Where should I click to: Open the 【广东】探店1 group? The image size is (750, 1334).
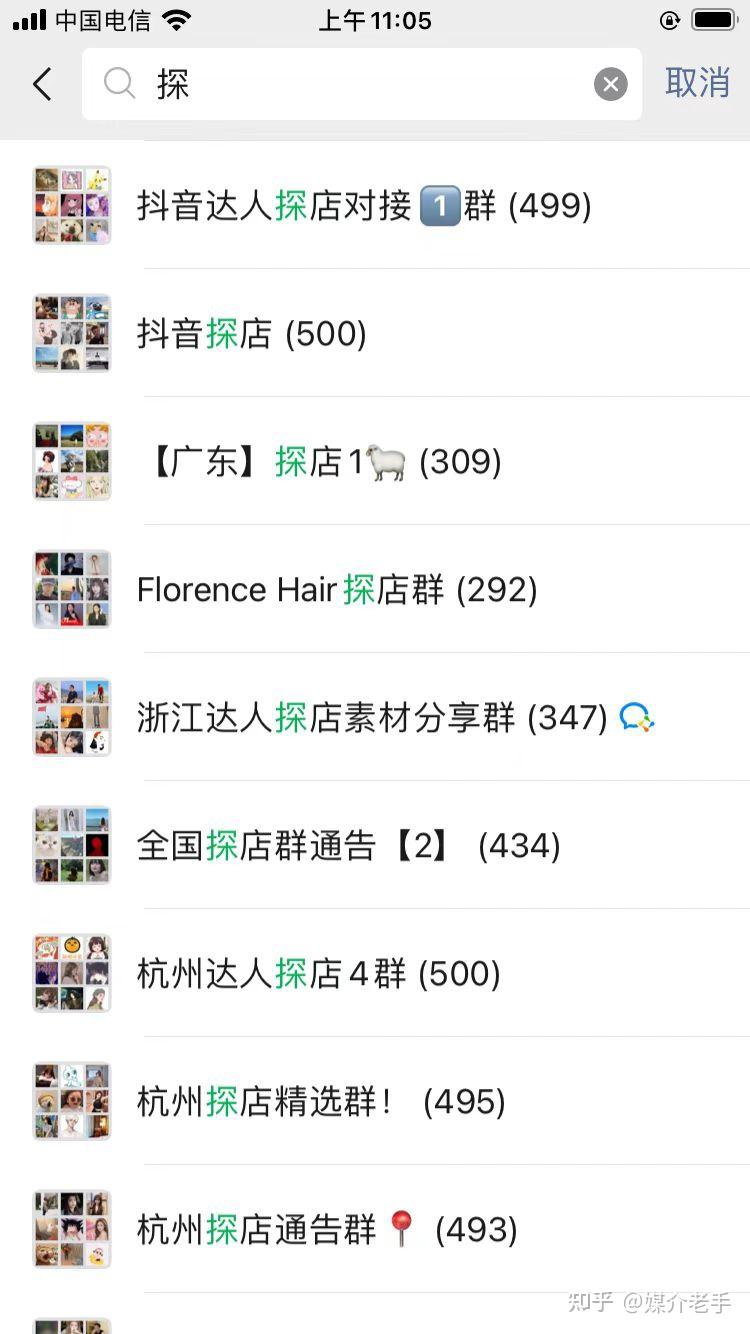click(375, 461)
